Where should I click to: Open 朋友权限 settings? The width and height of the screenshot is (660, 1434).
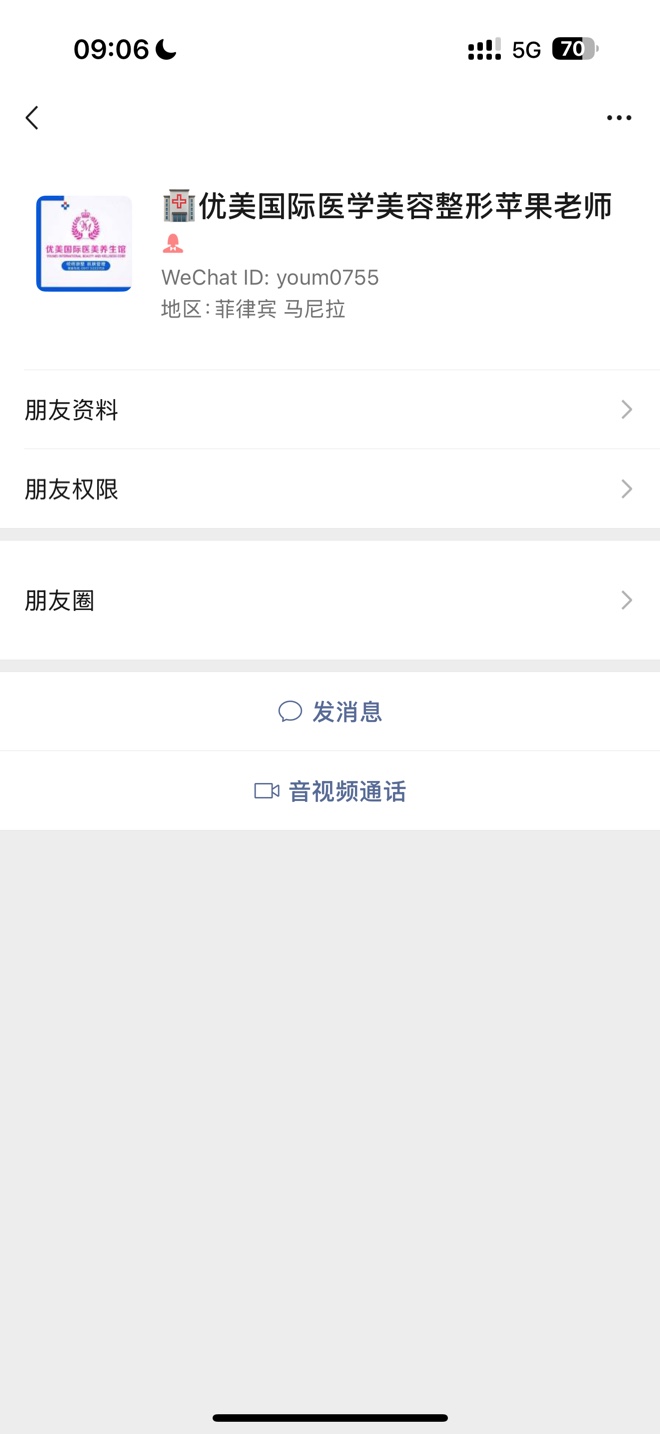pyautogui.click(x=330, y=489)
